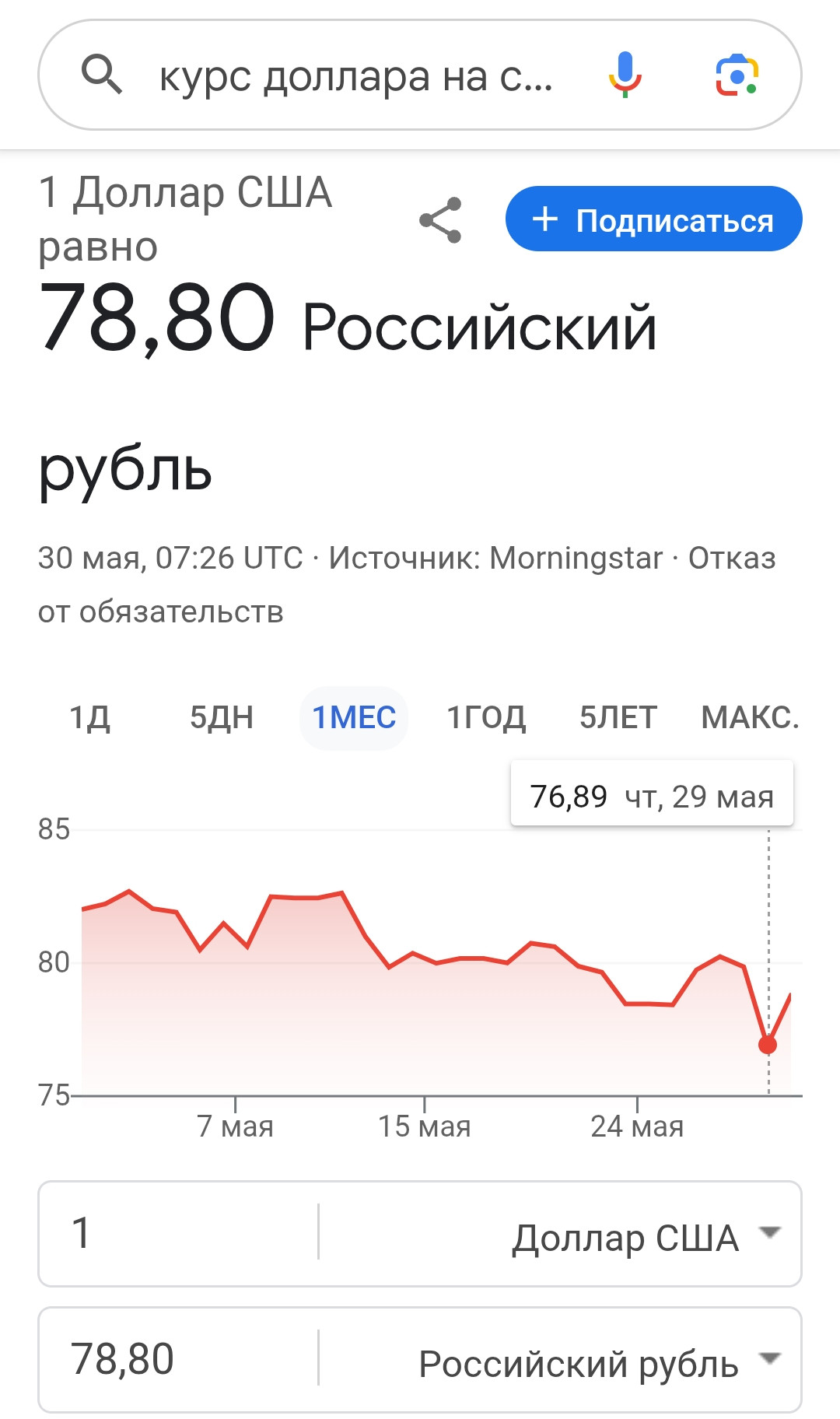Switch chart to 5ДН range

pos(222,717)
